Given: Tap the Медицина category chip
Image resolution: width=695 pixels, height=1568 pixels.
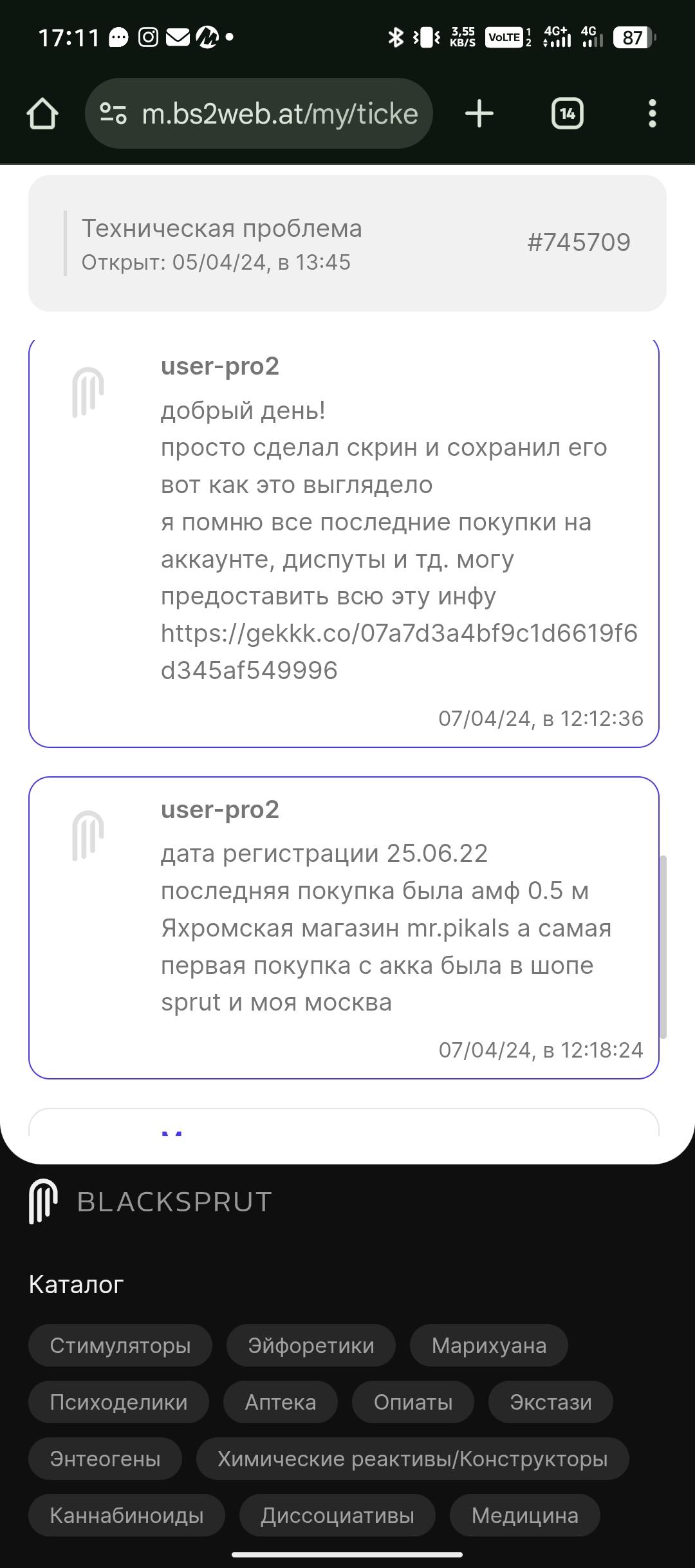Looking at the screenshot, I should click(x=525, y=1515).
